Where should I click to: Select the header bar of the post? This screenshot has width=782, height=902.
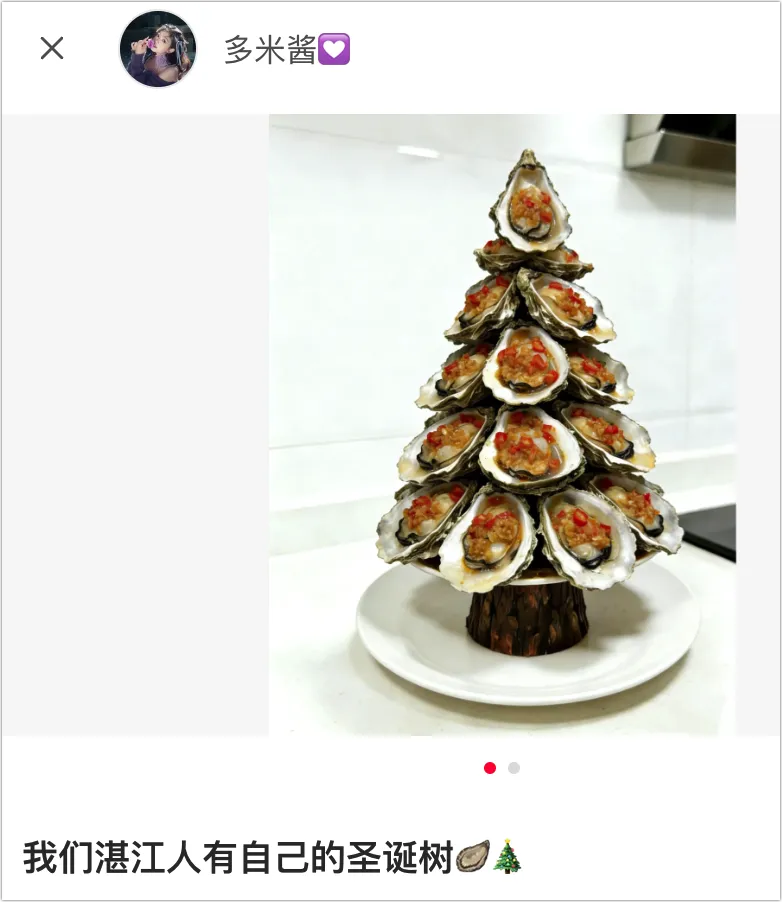(x=391, y=47)
